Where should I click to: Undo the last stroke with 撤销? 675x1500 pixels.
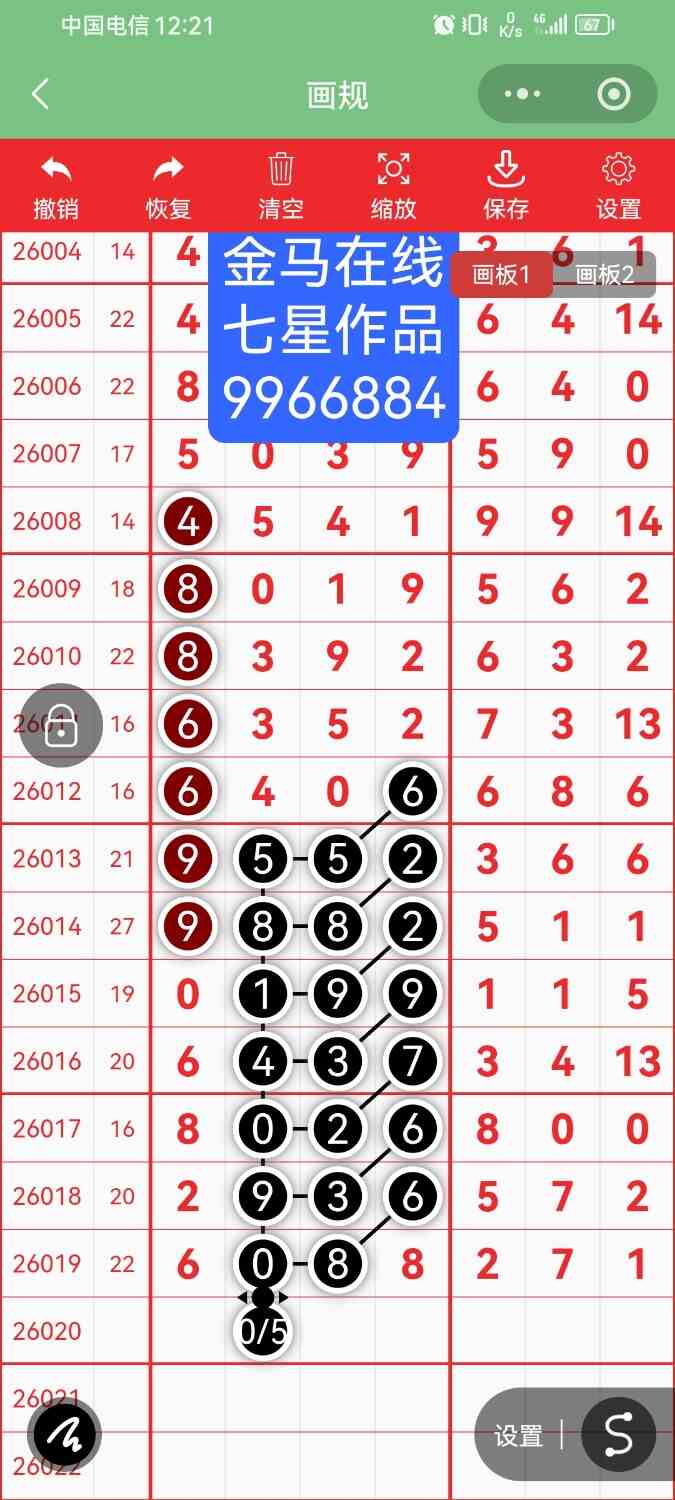[x=56, y=186]
